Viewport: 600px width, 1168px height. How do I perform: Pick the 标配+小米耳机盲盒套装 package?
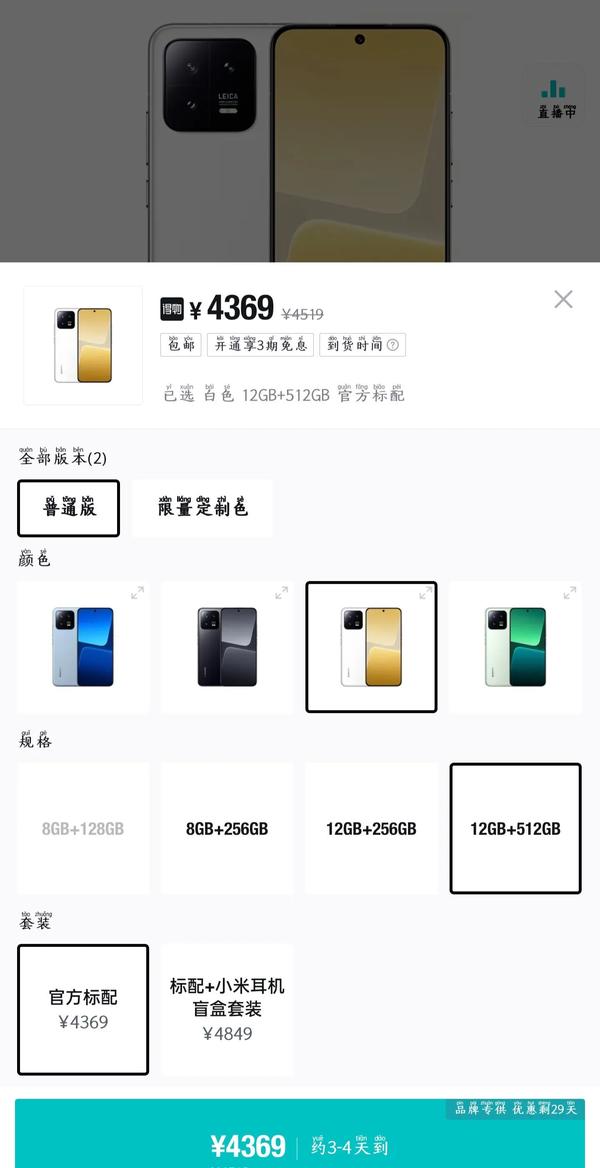pyautogui.click(x=227, y=1009)
